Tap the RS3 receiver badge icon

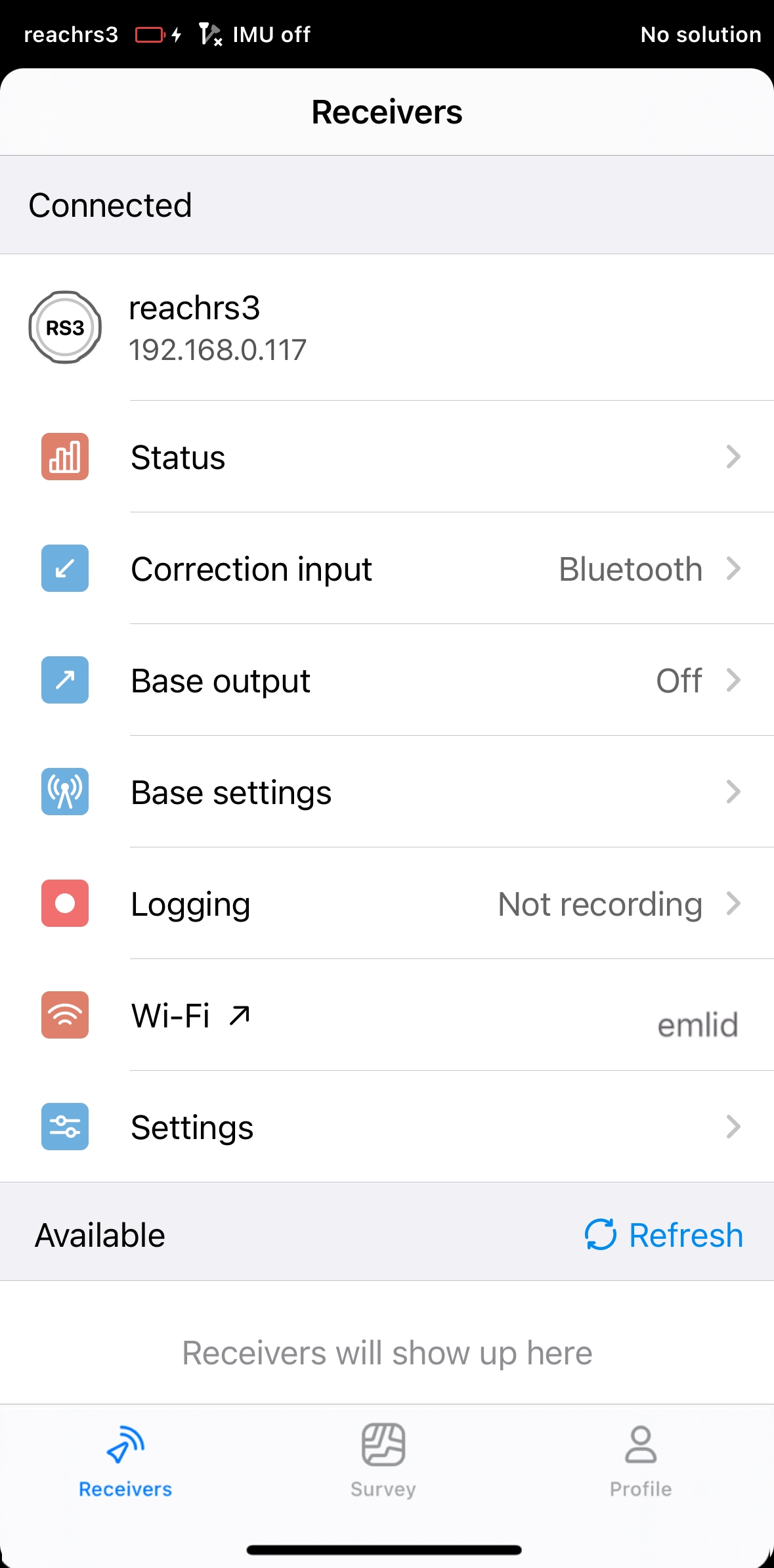(64, 327)
